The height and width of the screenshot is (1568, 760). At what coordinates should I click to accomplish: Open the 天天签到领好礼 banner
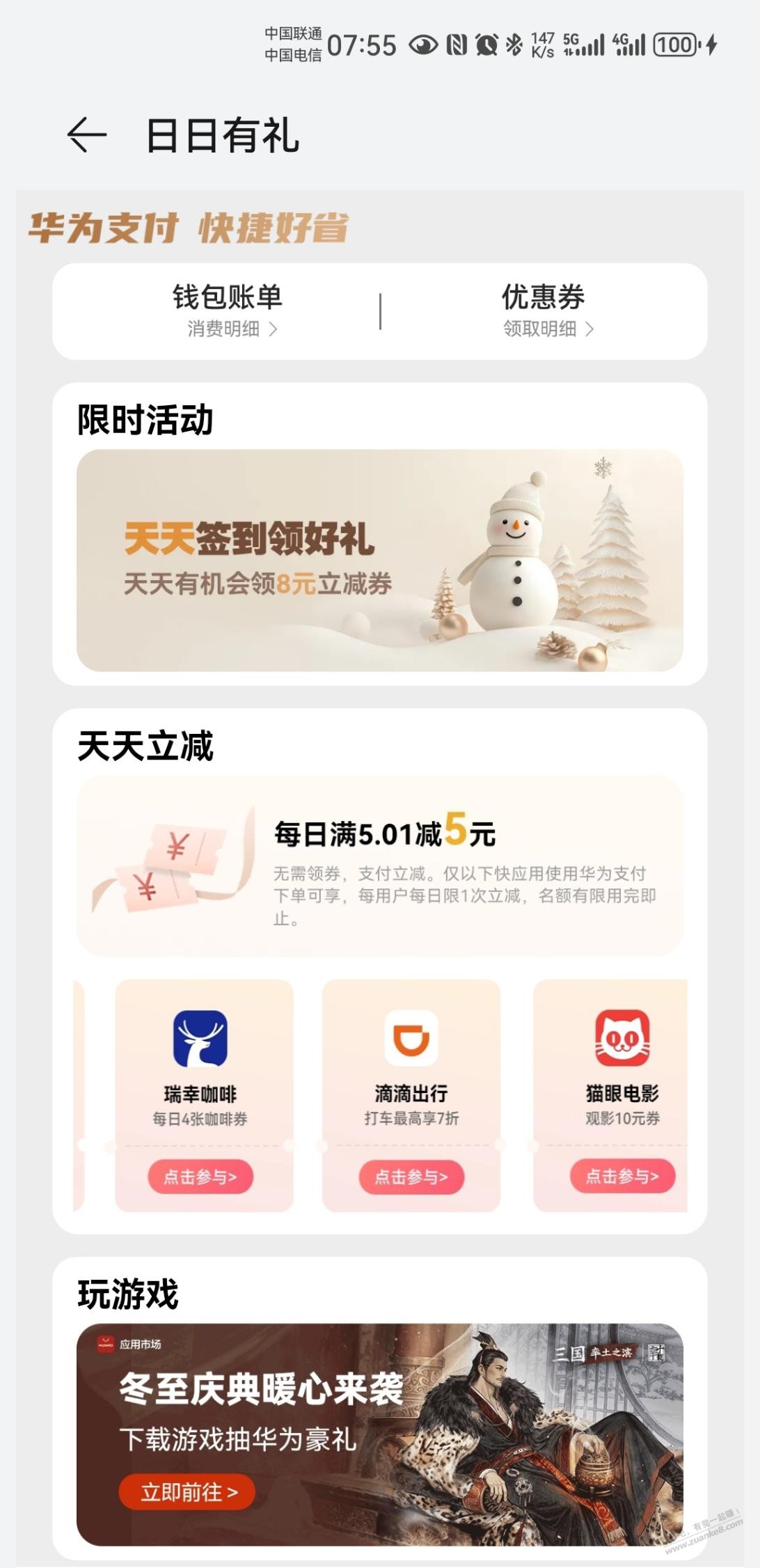[x=379, y=560]
